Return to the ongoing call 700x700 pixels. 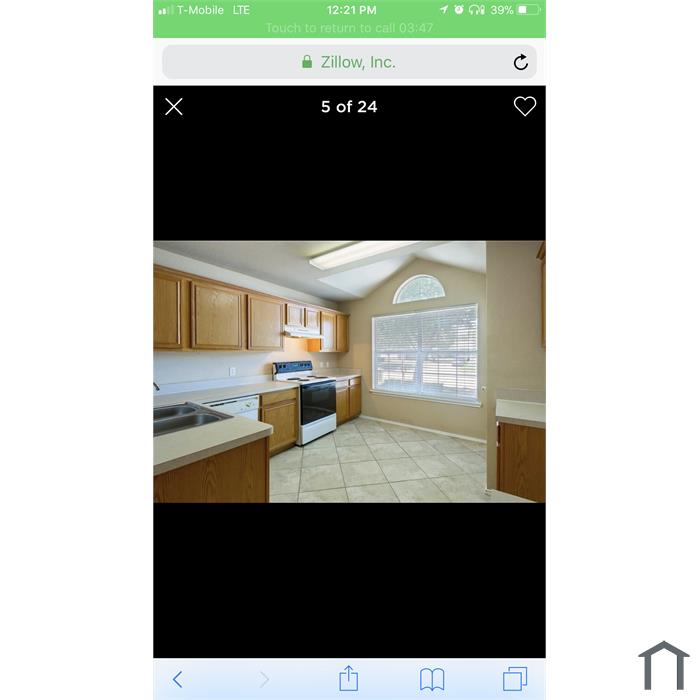(x=349, y=28)
